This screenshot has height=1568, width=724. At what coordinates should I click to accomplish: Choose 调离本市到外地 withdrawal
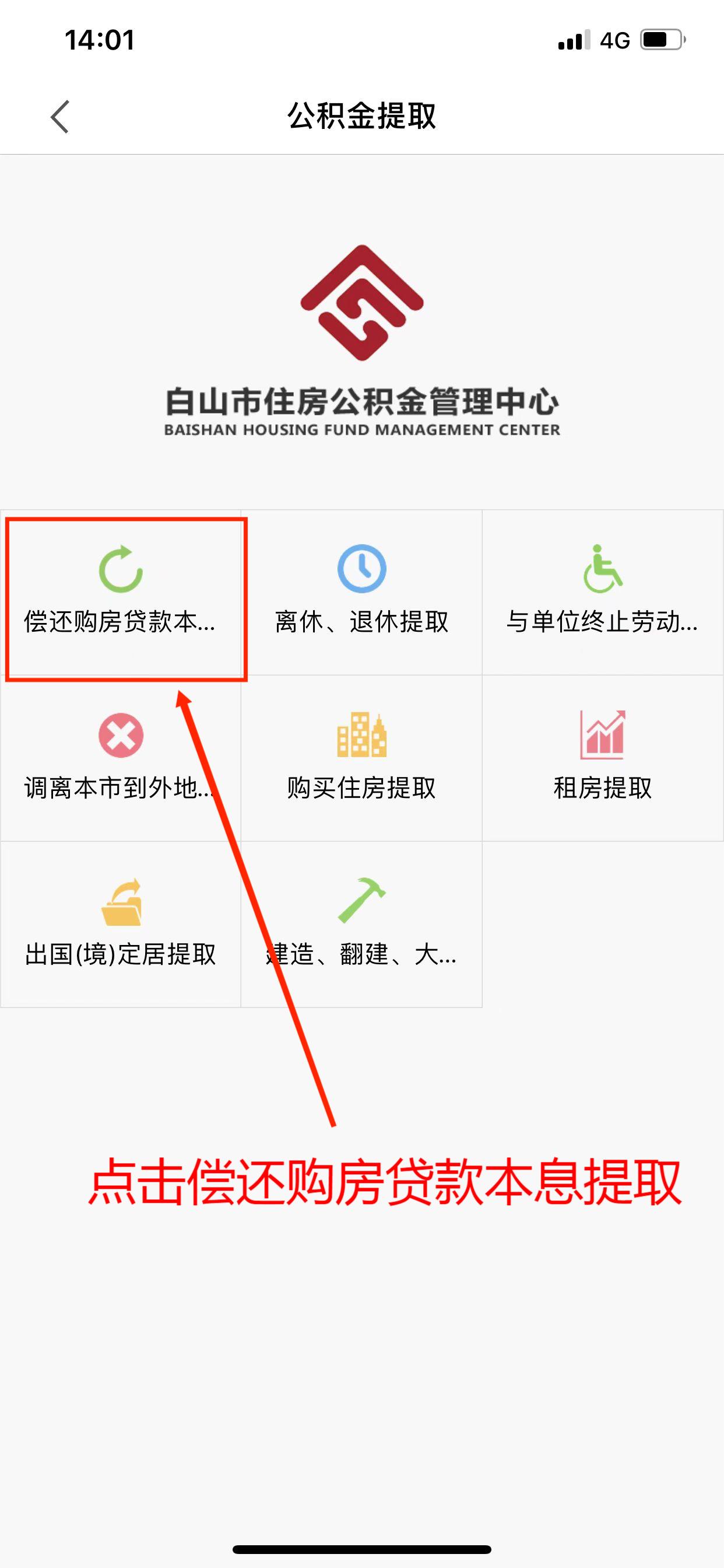(121, 758)
